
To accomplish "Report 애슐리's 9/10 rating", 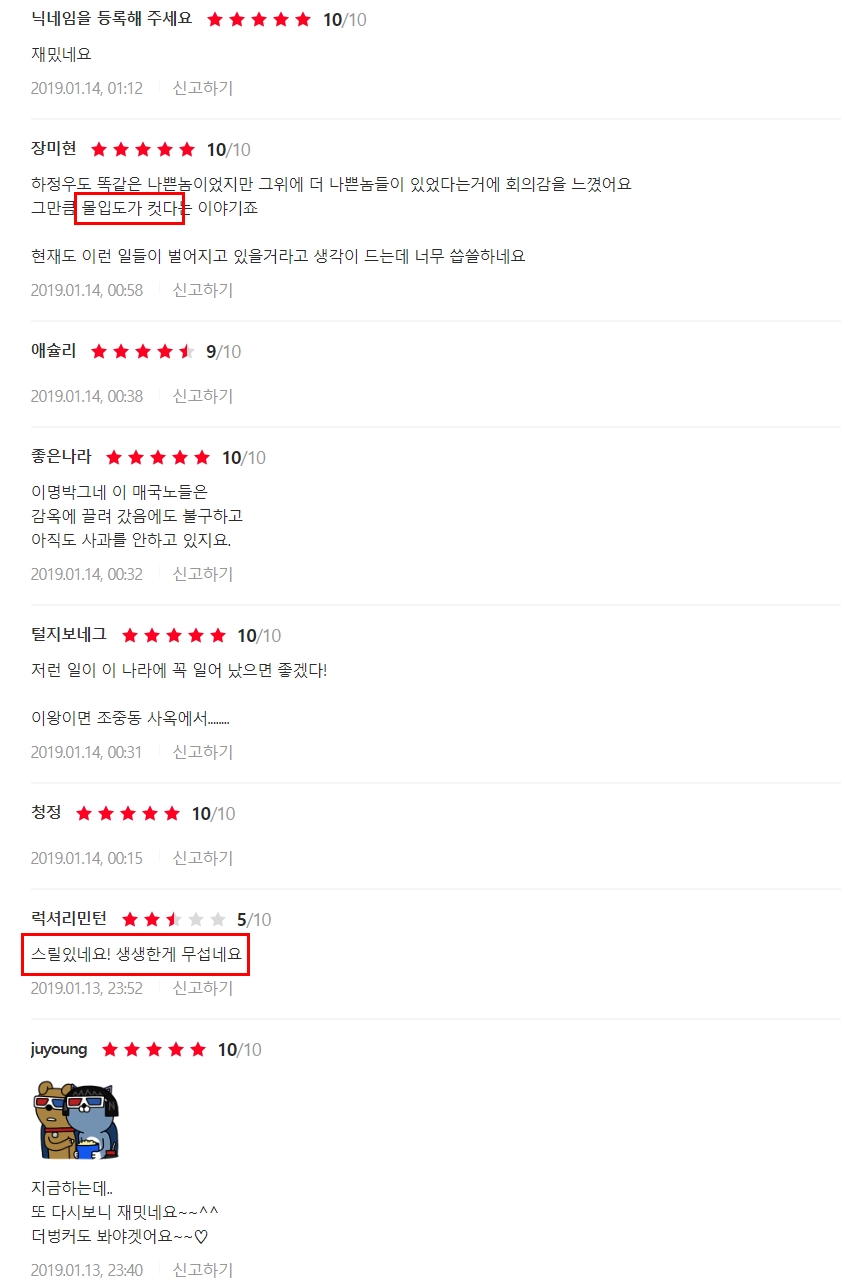I will click(202, 396).
